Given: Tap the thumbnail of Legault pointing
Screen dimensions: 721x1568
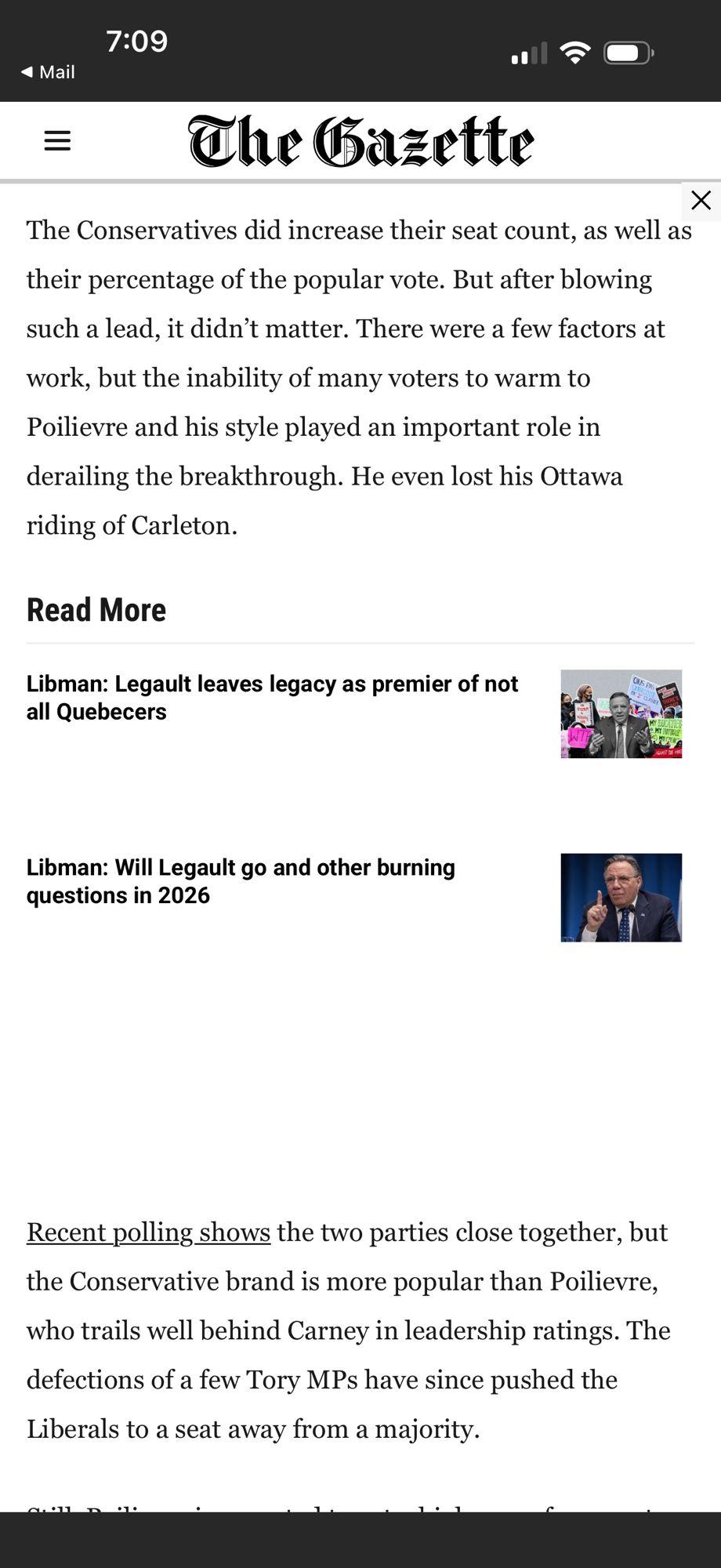Looking at the screenshot, I should pyautogui.click(x=621, y=897).
